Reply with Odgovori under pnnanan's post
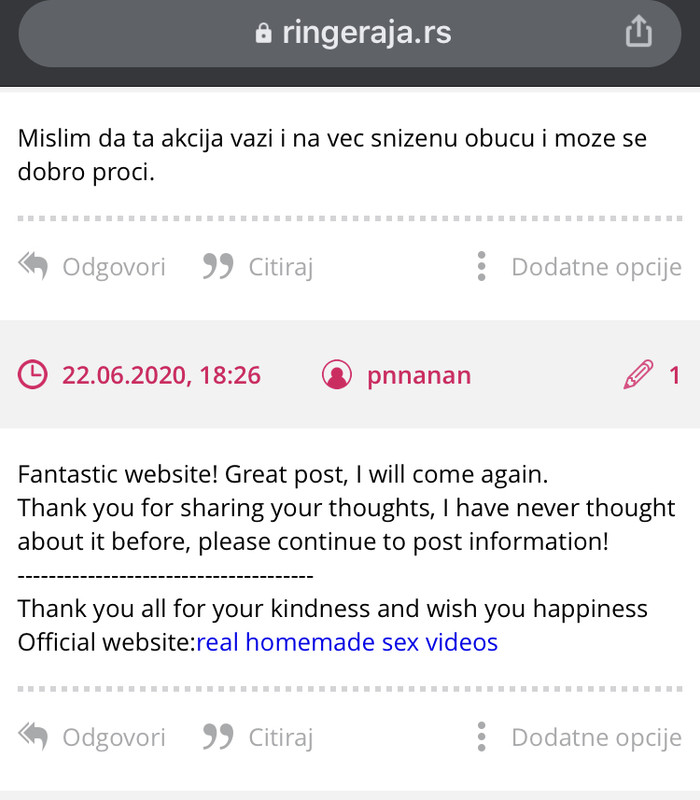The height and width of the screenshot is (800, 700). click(x=93, y=737)
